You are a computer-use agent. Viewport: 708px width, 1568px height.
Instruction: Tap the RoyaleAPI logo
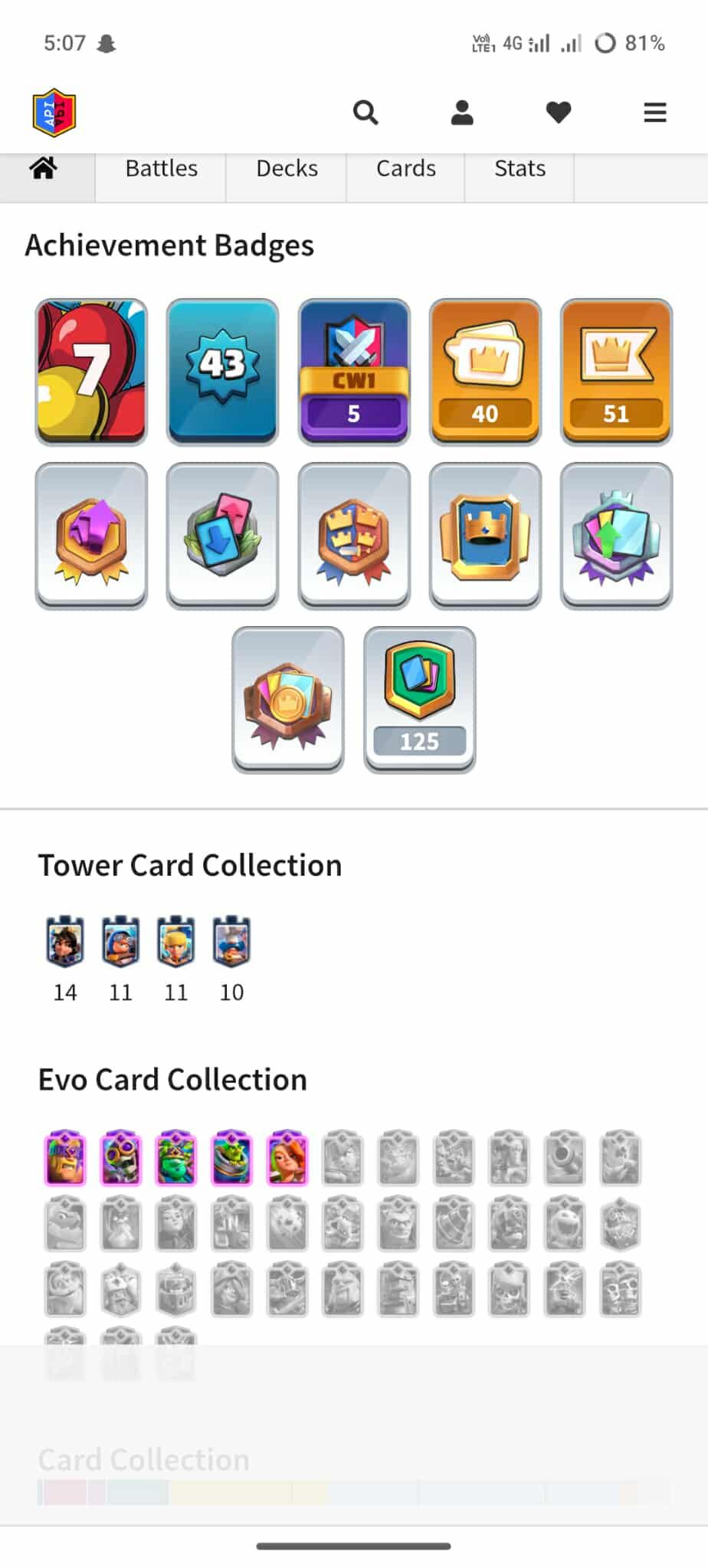point(54,113)
